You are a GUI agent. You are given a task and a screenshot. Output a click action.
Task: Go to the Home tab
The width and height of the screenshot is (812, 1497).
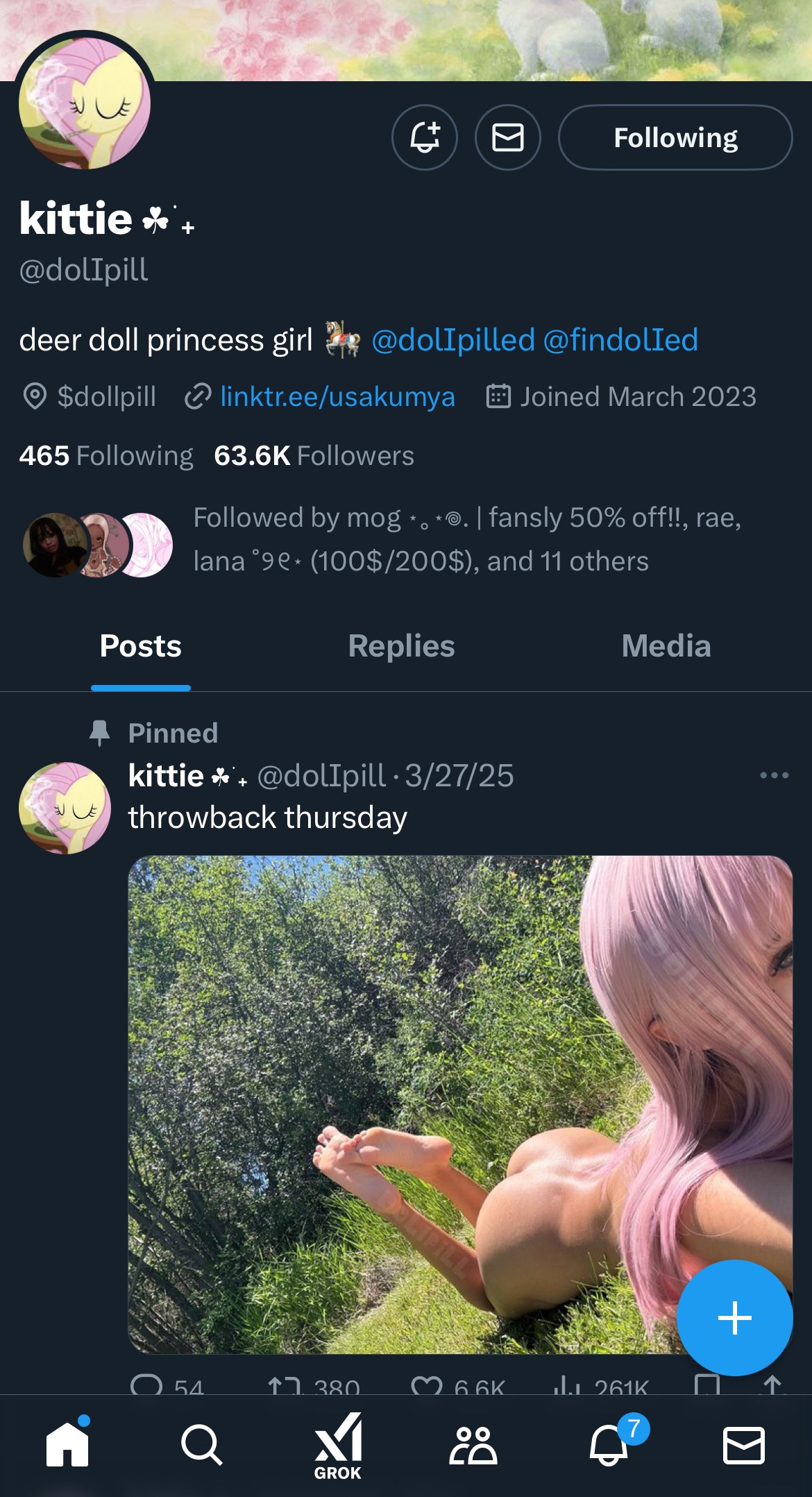click(67, 1445)
